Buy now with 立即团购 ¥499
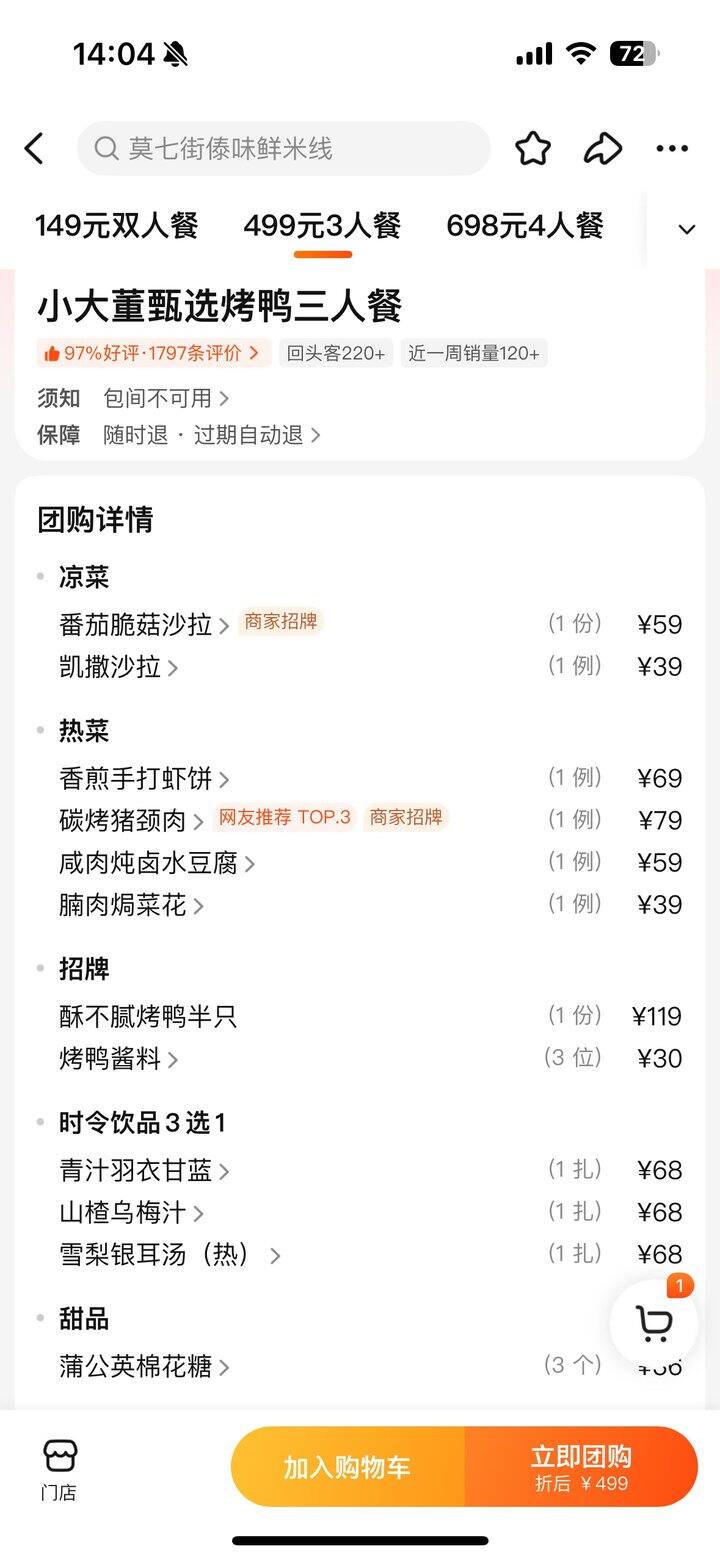The image size is (720, 1560). pos(581,1467)
